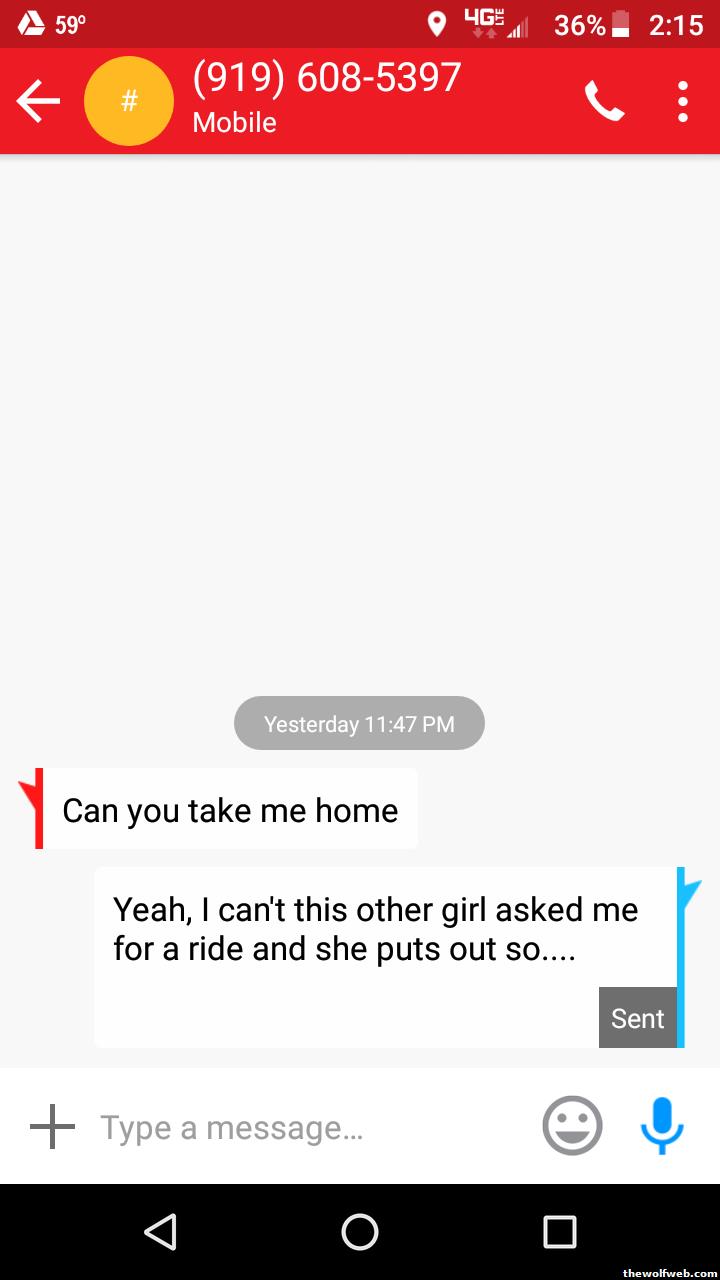Viewport: 720px width, 1280px height.
Task: Open recent apps from navigation bar
Action: (559, 1231)
